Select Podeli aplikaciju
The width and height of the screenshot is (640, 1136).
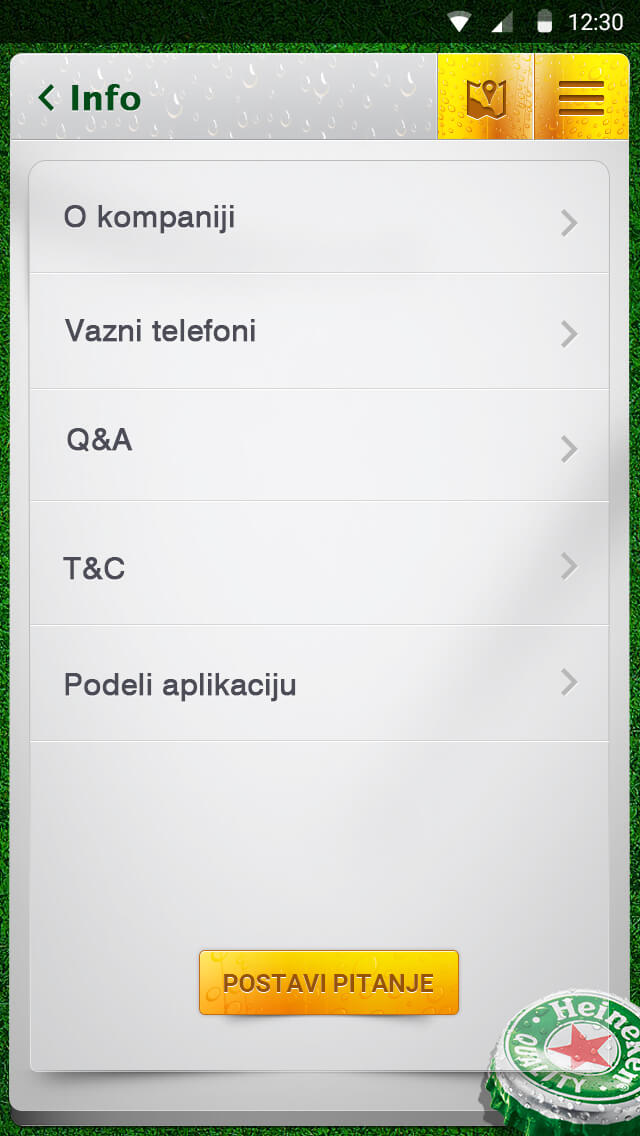(319, 683)
